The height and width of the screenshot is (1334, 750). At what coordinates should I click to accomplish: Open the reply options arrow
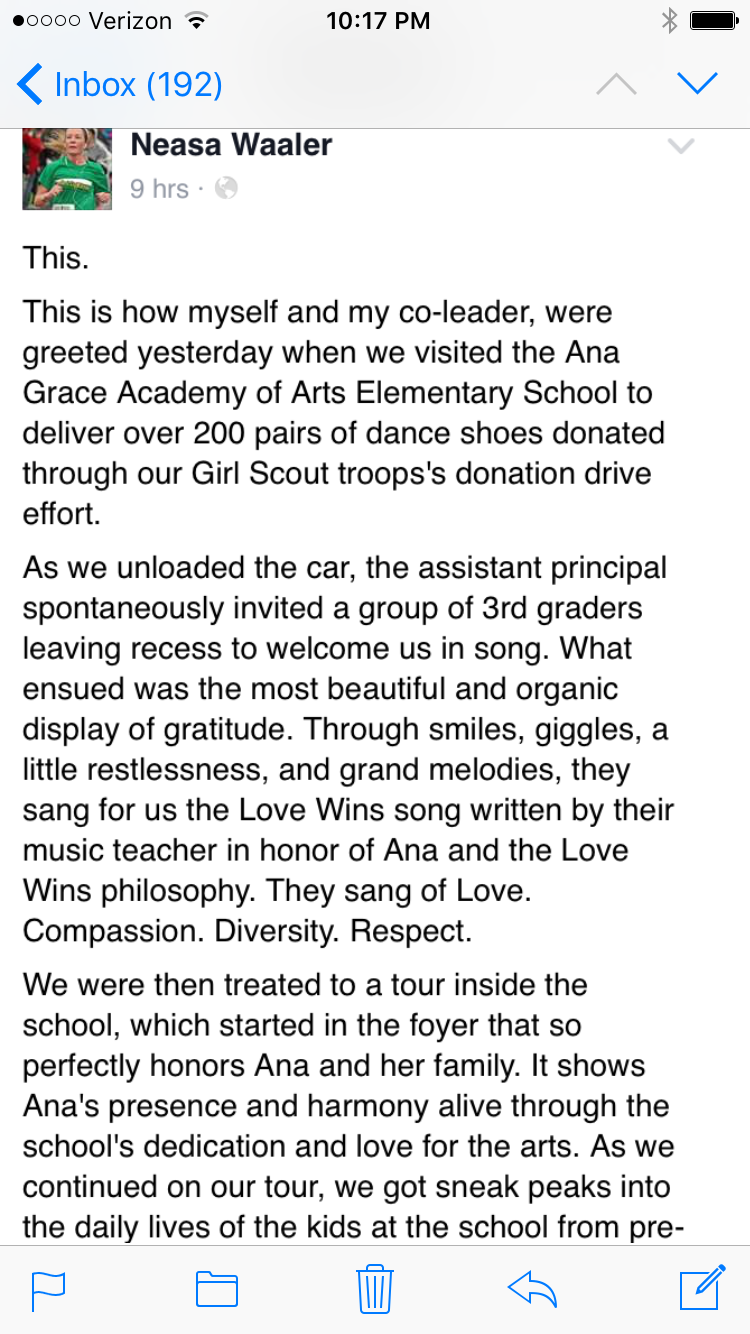tap(532, 1289)
